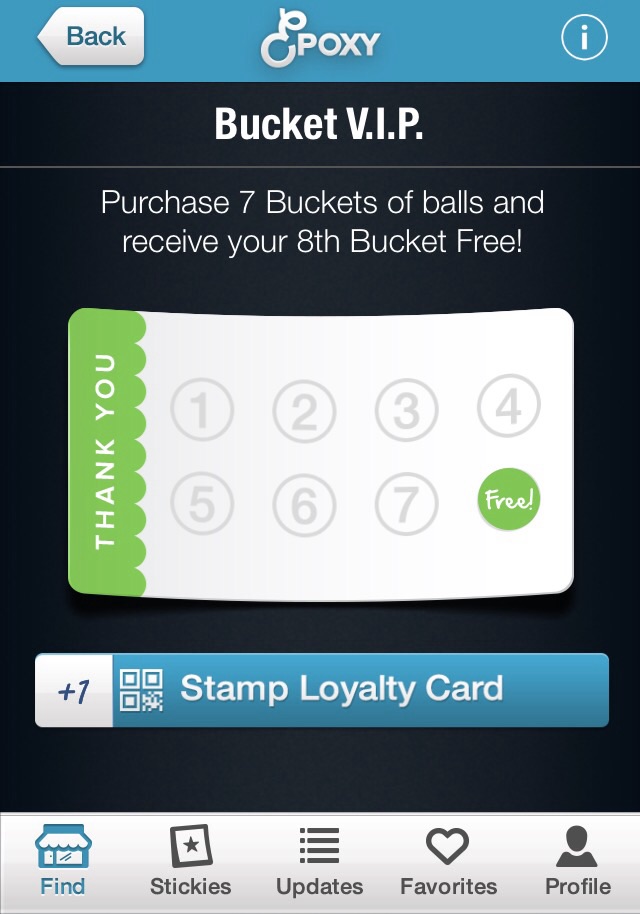Open the Profile tab
Viewport: 640px width, 914px height.
coord(577,862)
